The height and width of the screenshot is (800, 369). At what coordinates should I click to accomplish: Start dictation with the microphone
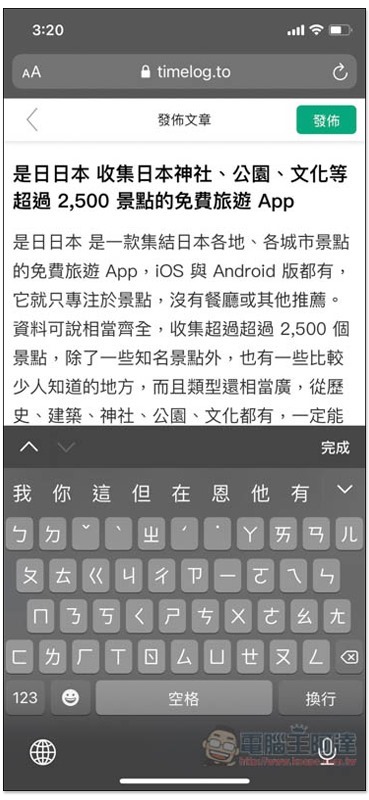pos(326,751)
